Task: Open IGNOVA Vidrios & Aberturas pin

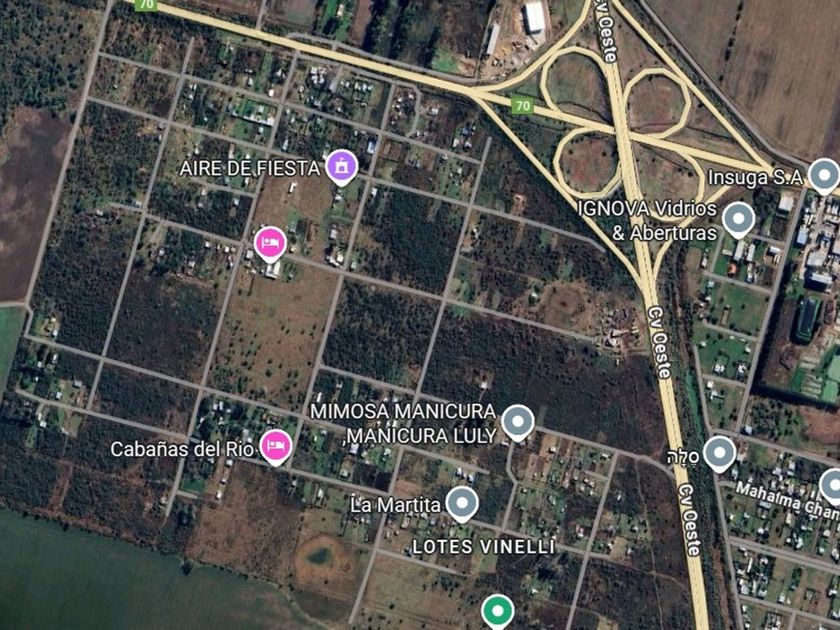Action: tap(739, 219)
